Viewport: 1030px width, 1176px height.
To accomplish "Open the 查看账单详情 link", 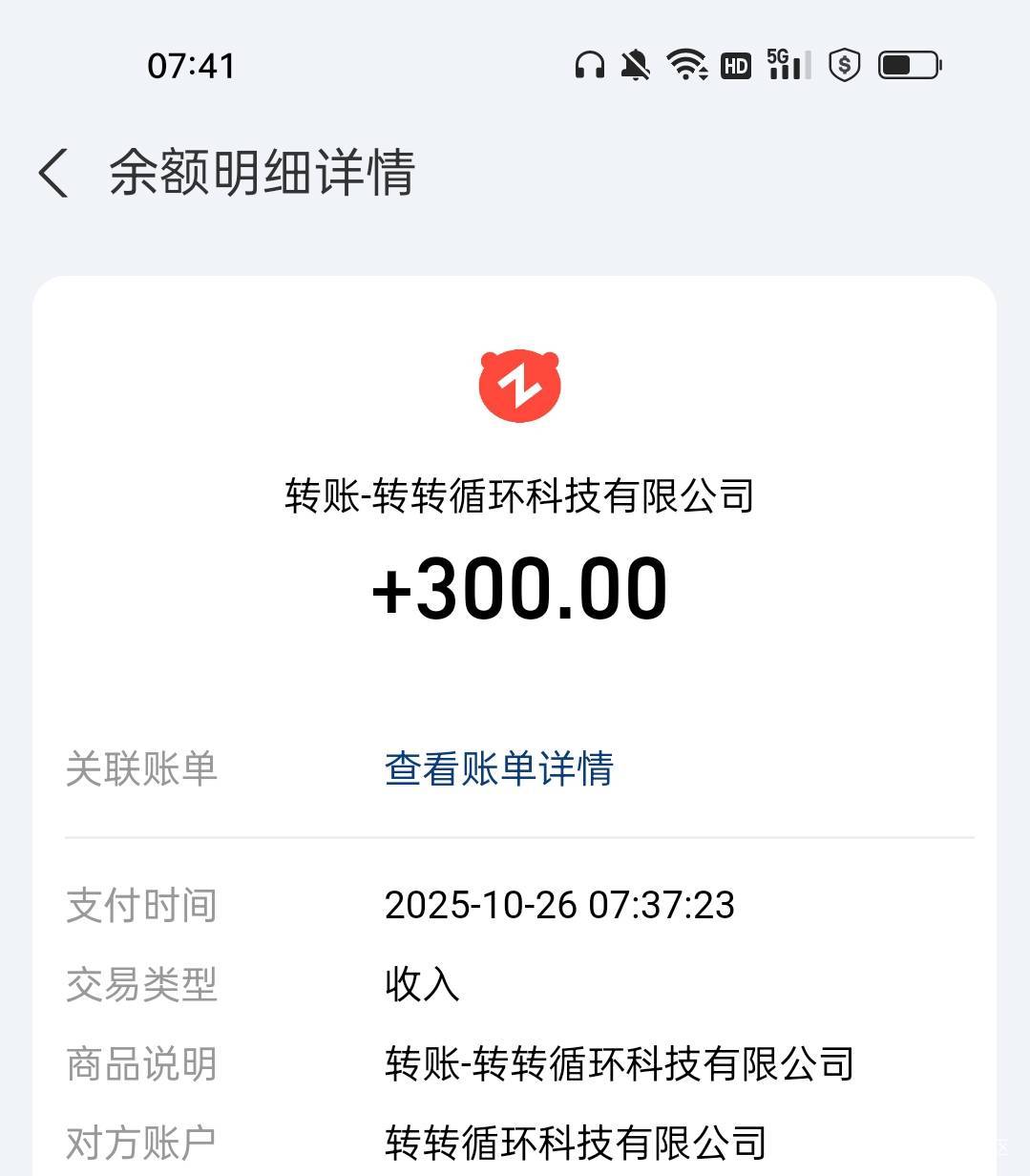I will pyautogui.click(x=498, y=768).
